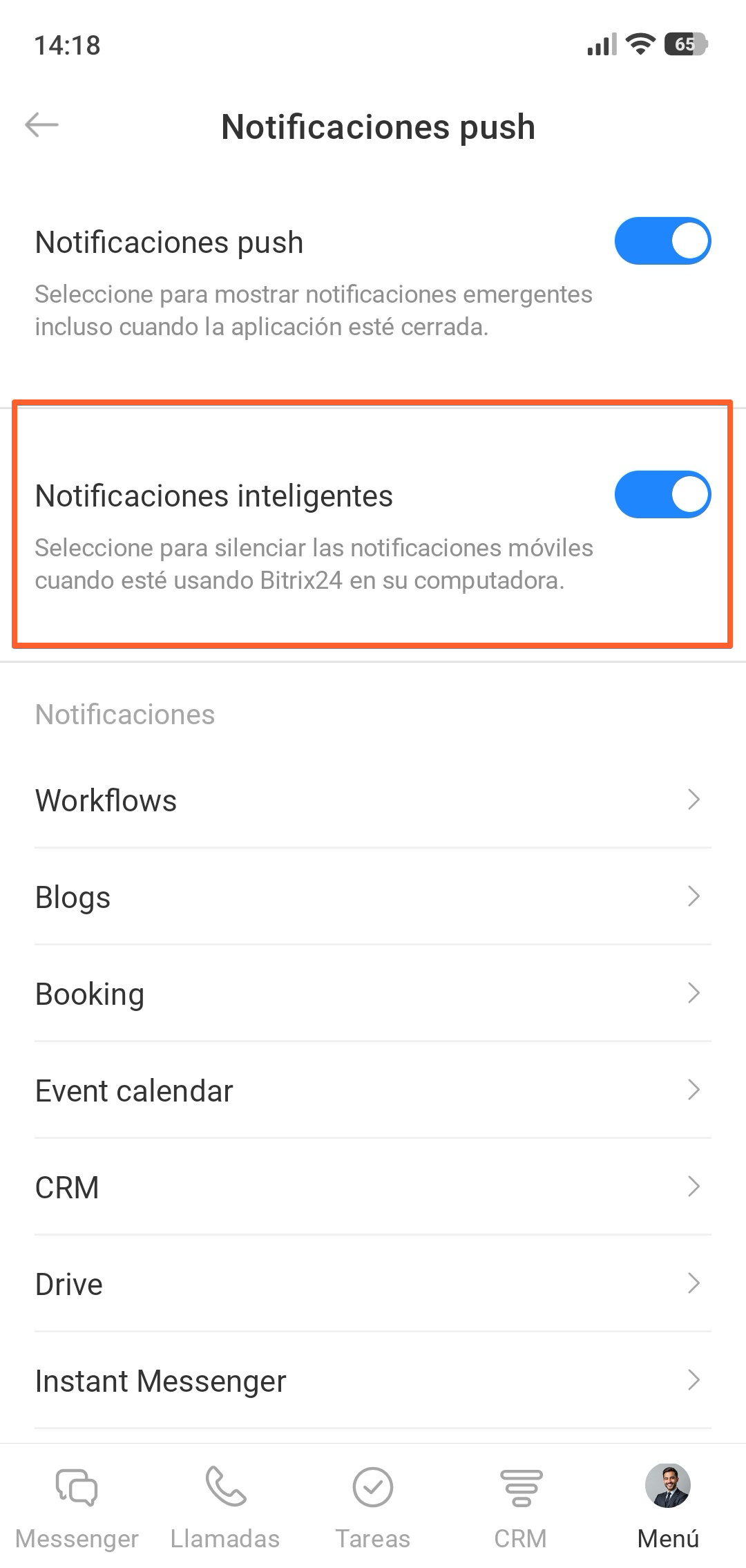Select the Menú tab
746x1568 pixels.
668,1505
